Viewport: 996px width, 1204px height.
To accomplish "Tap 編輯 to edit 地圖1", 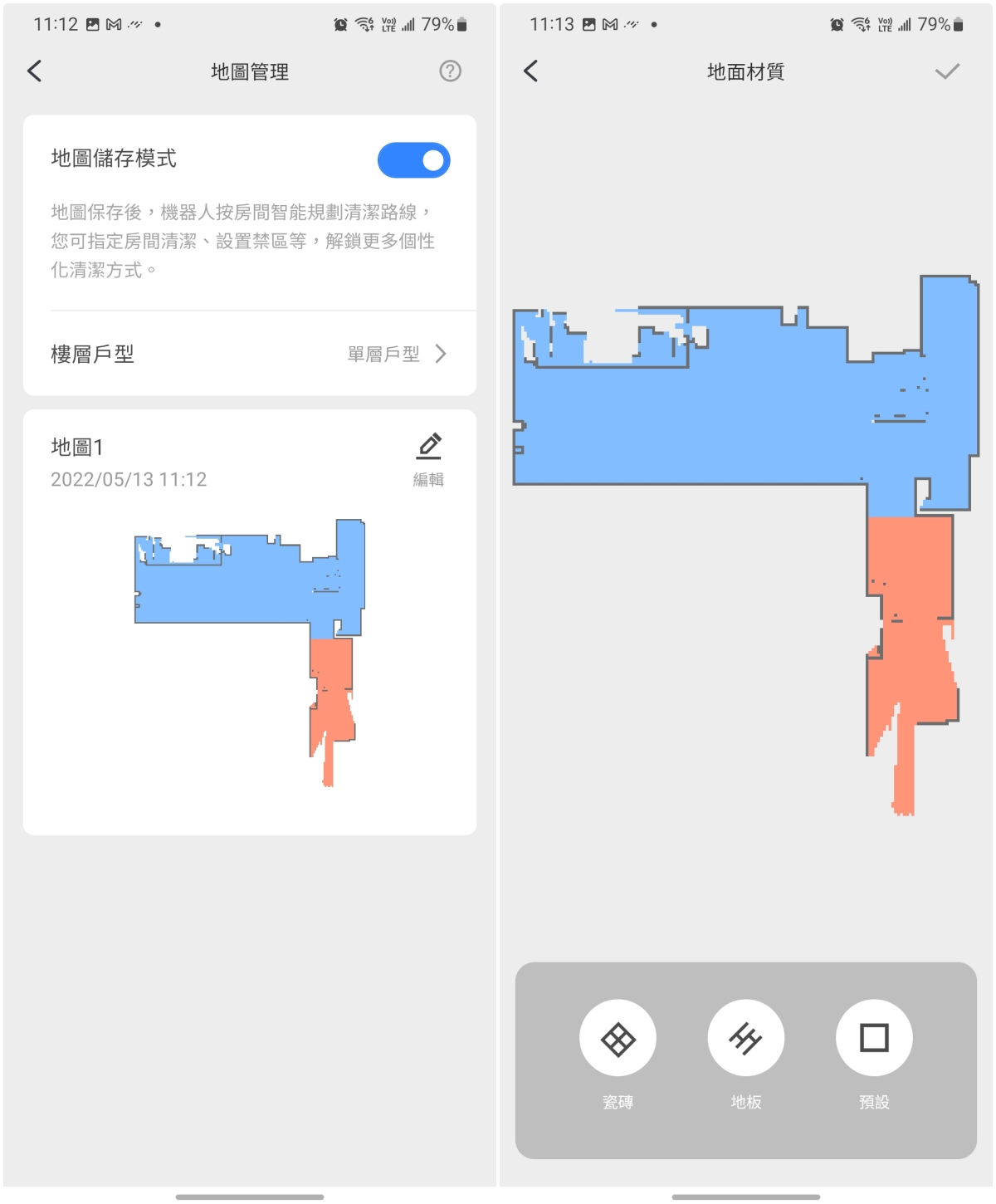I will [x=428, y=458].
